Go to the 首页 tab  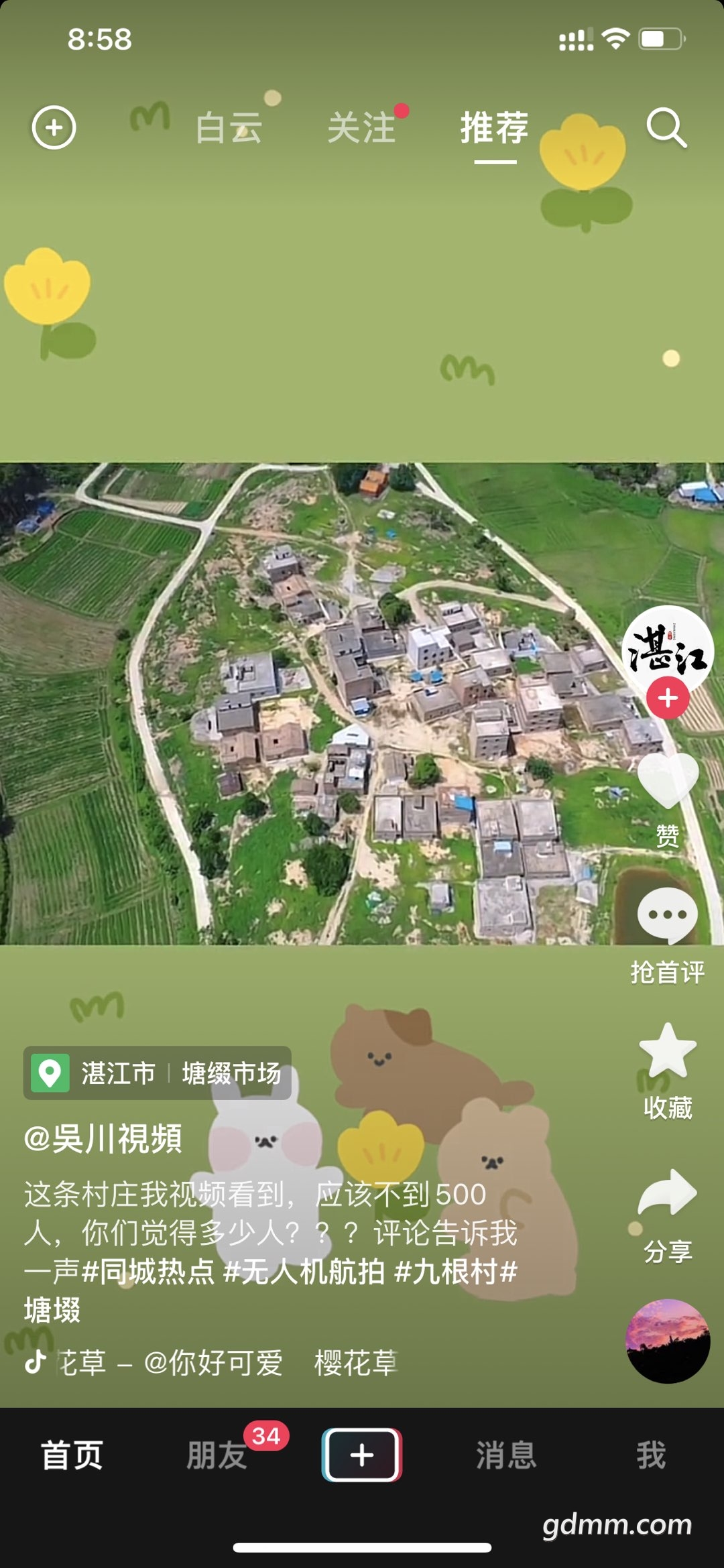pyautogui.click(x=72, y=1455)
